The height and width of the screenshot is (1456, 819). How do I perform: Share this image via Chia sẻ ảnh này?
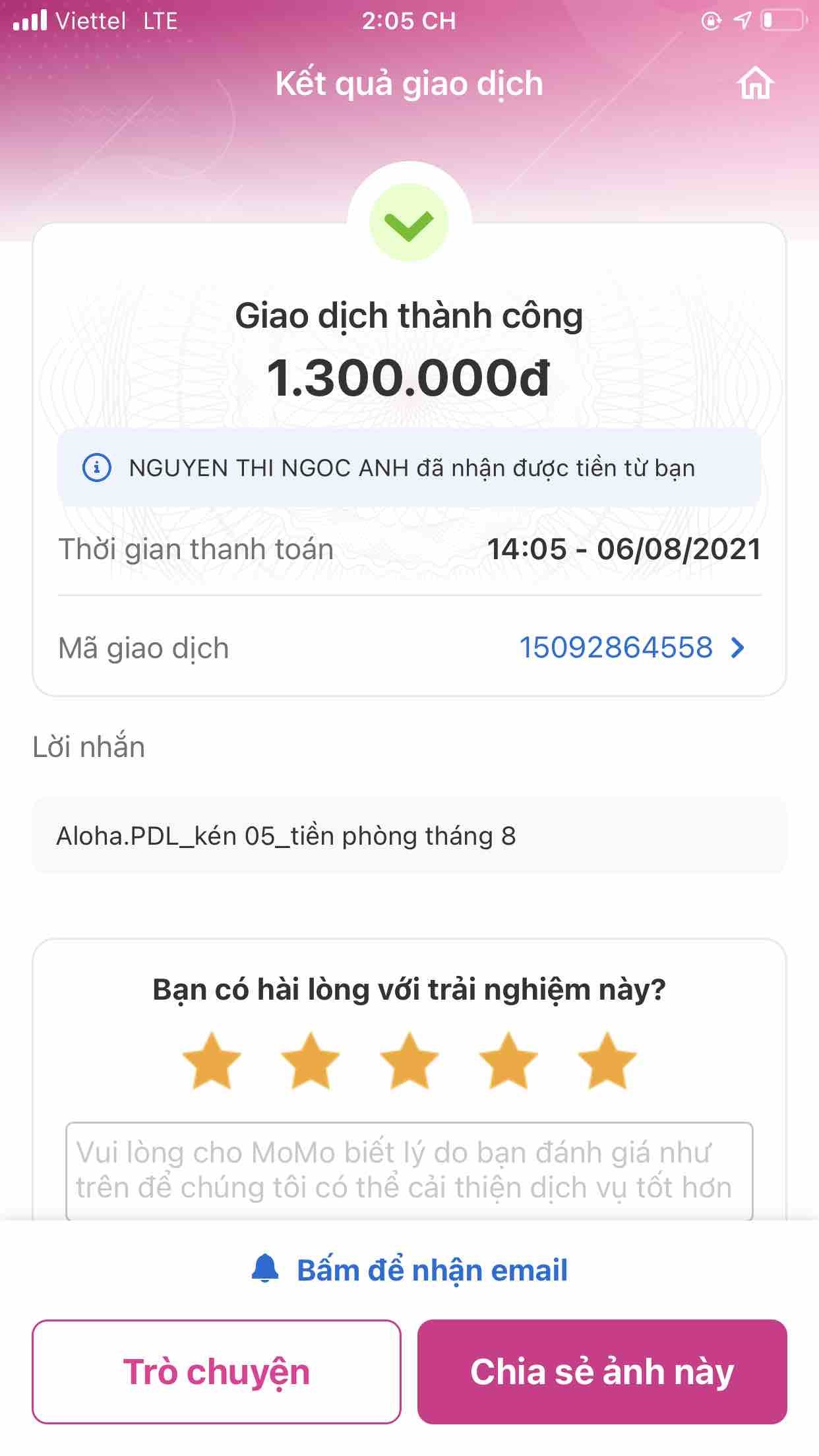tap(602, 1372)
